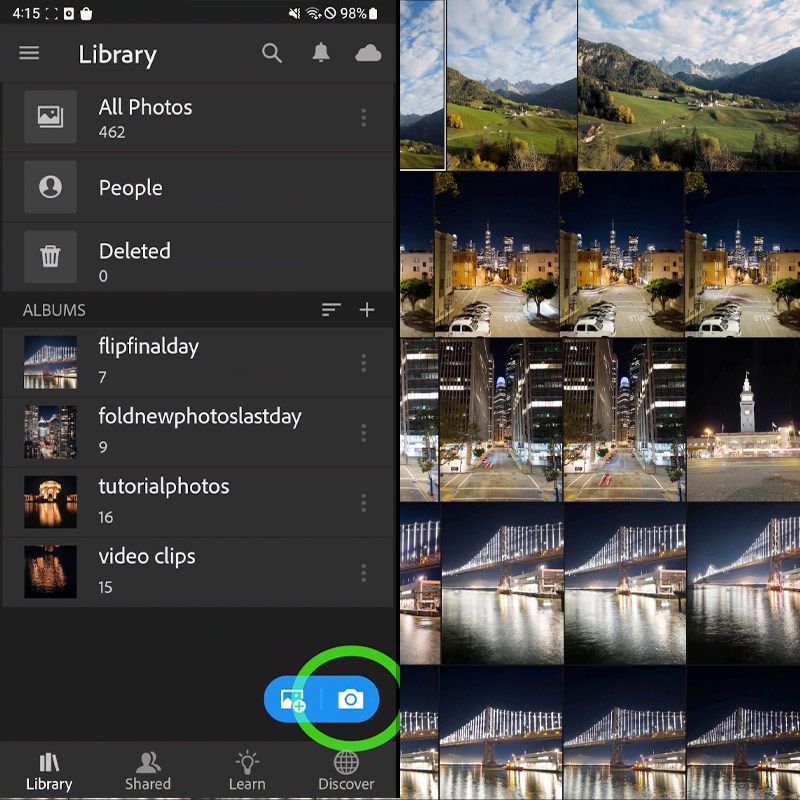Open the flipfinalday album

198,362
